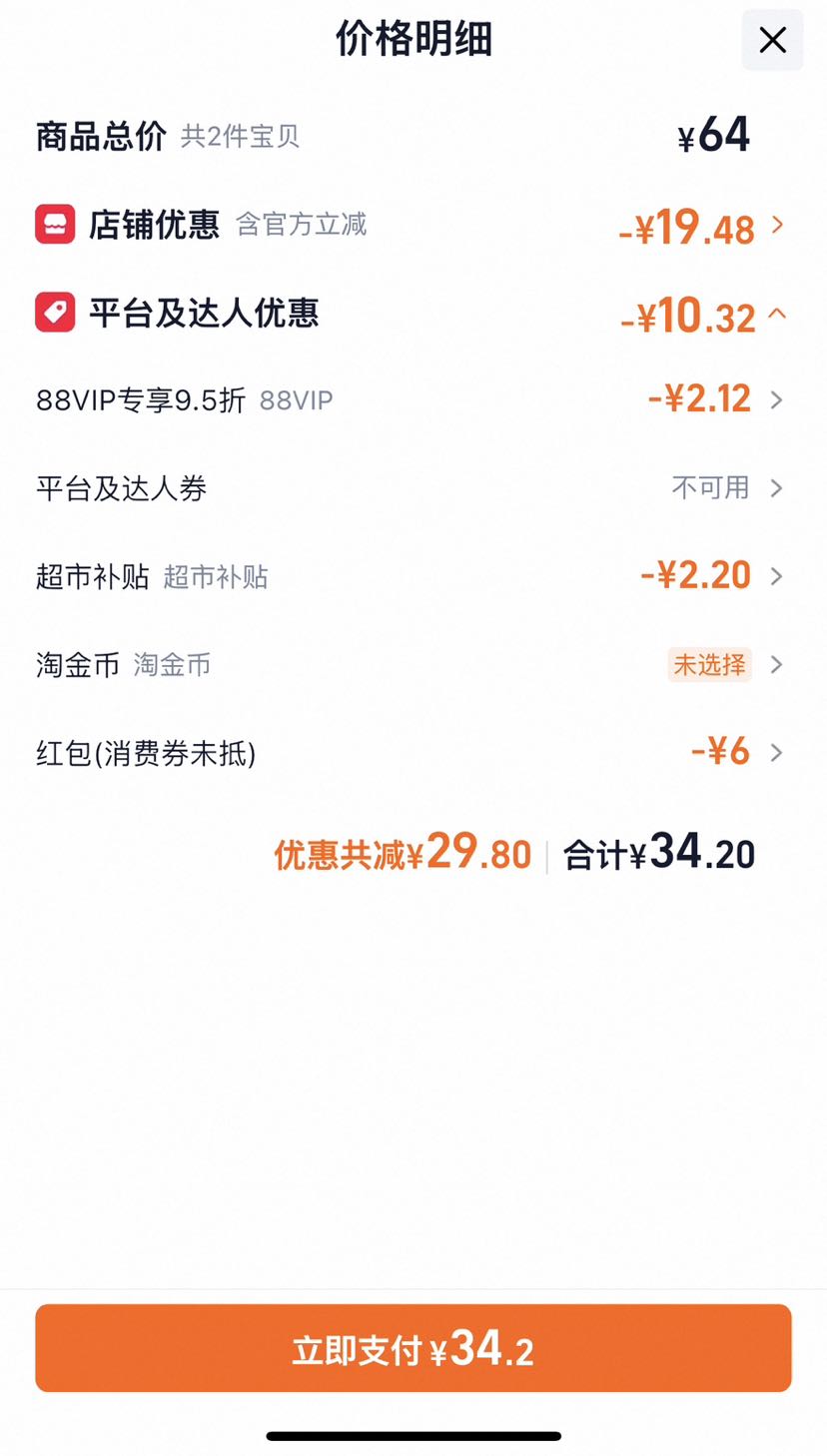Close the price details panel
This screenshot has width=827, height=1456.
pos(772,40)
